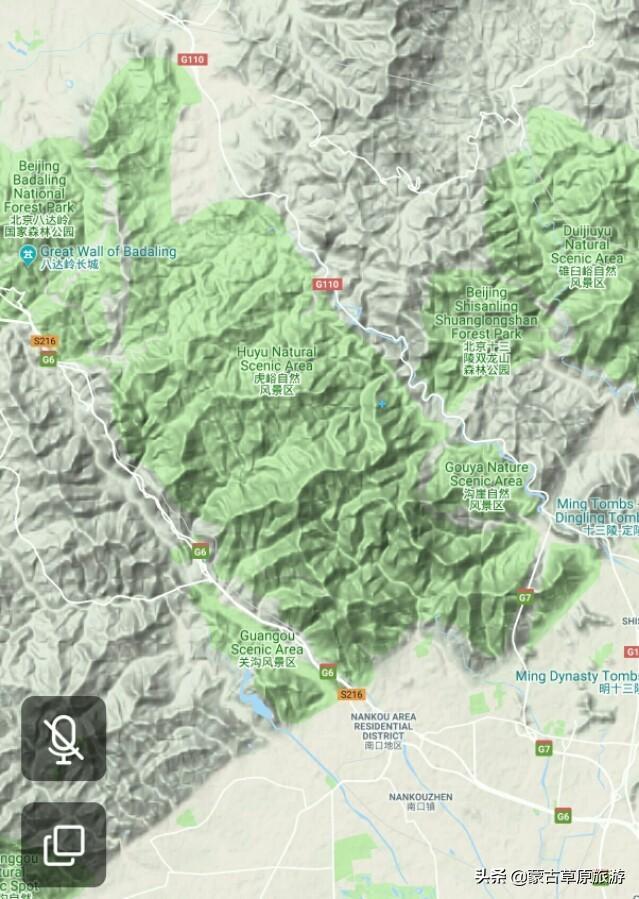This screenshot has width=639, height=899.
Task: Tap the overlapping squares copy button
Action: (63, 844)
